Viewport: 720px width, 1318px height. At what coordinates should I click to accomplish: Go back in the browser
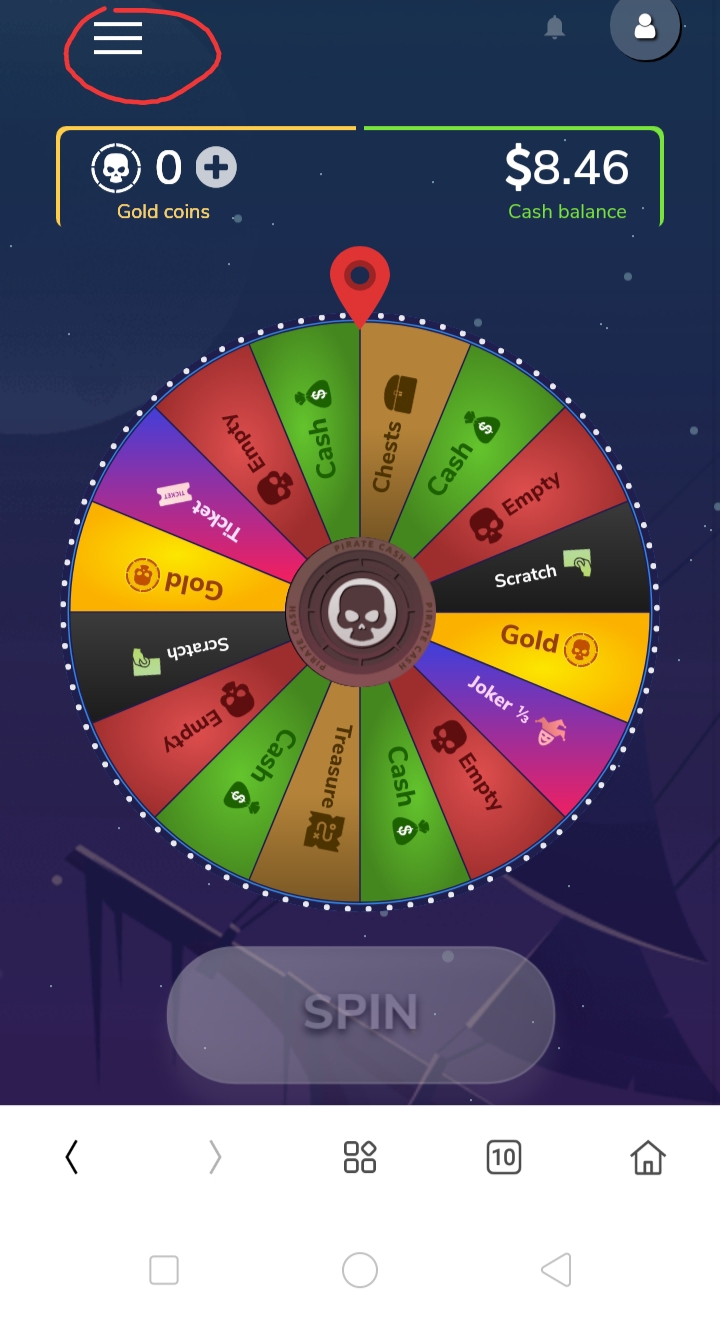pyautogui.click(x=72, y=1157)
